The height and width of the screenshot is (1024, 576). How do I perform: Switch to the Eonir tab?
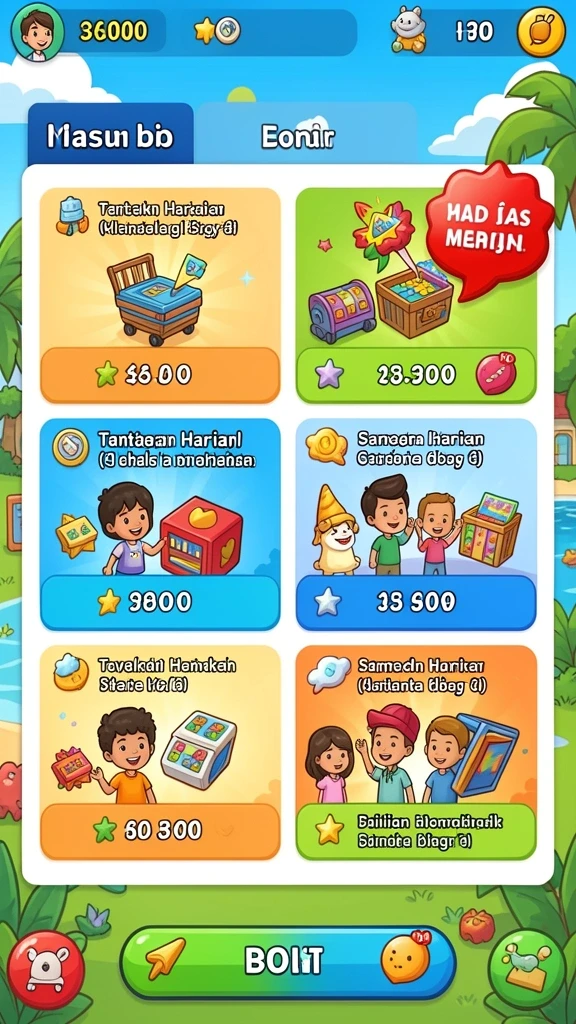tap(298, 136)
